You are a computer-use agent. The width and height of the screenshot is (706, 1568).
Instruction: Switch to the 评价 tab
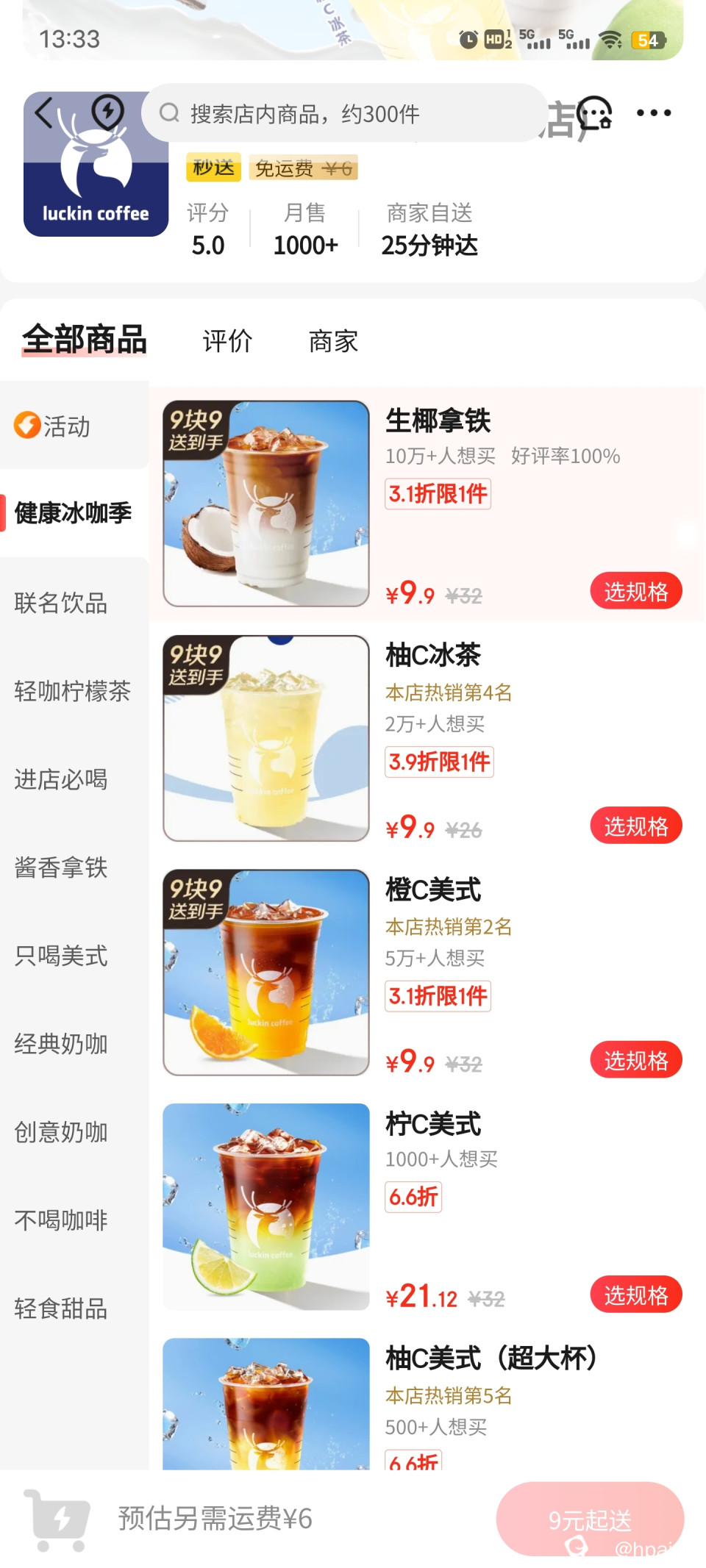pyautogui.click(x=227, y=341)
